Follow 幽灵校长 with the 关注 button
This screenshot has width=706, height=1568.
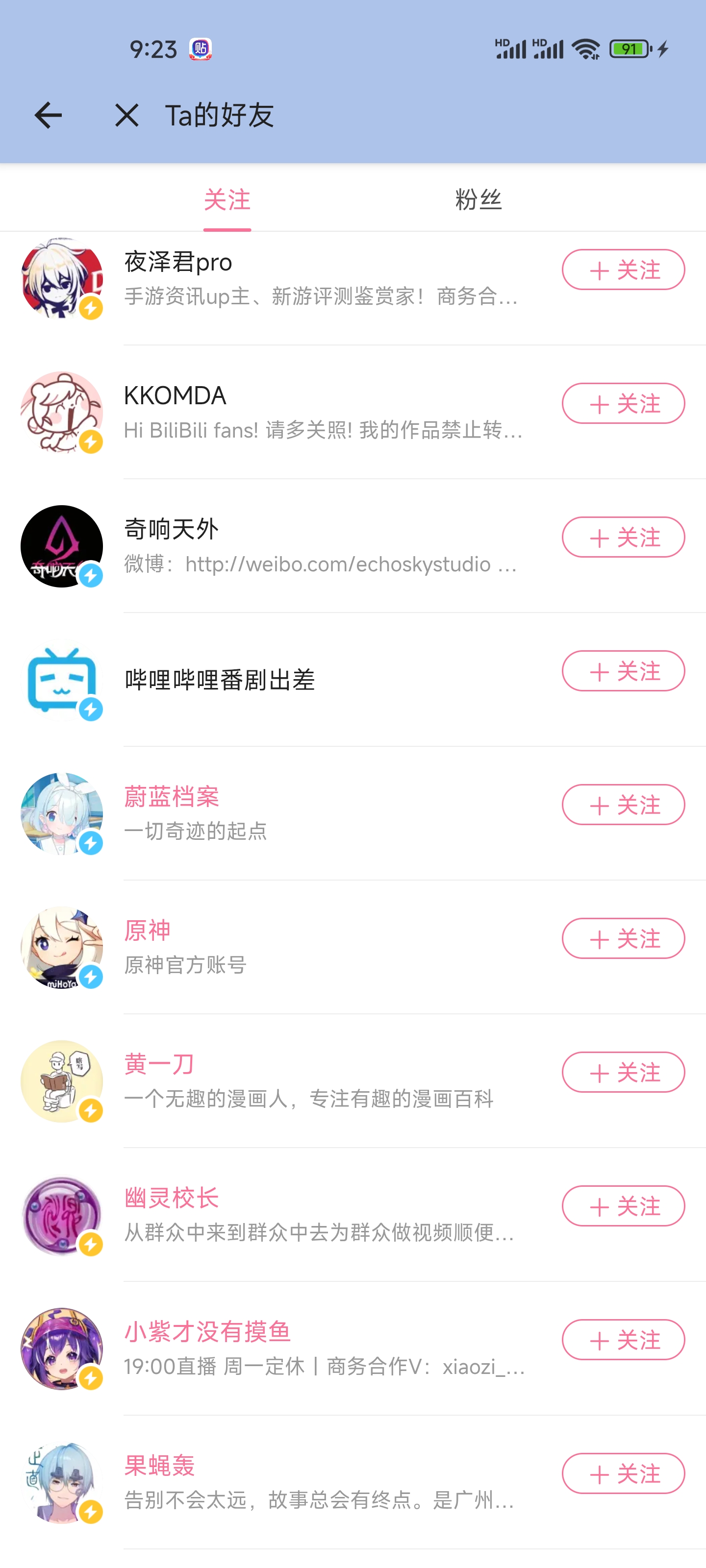[623, 1206]
